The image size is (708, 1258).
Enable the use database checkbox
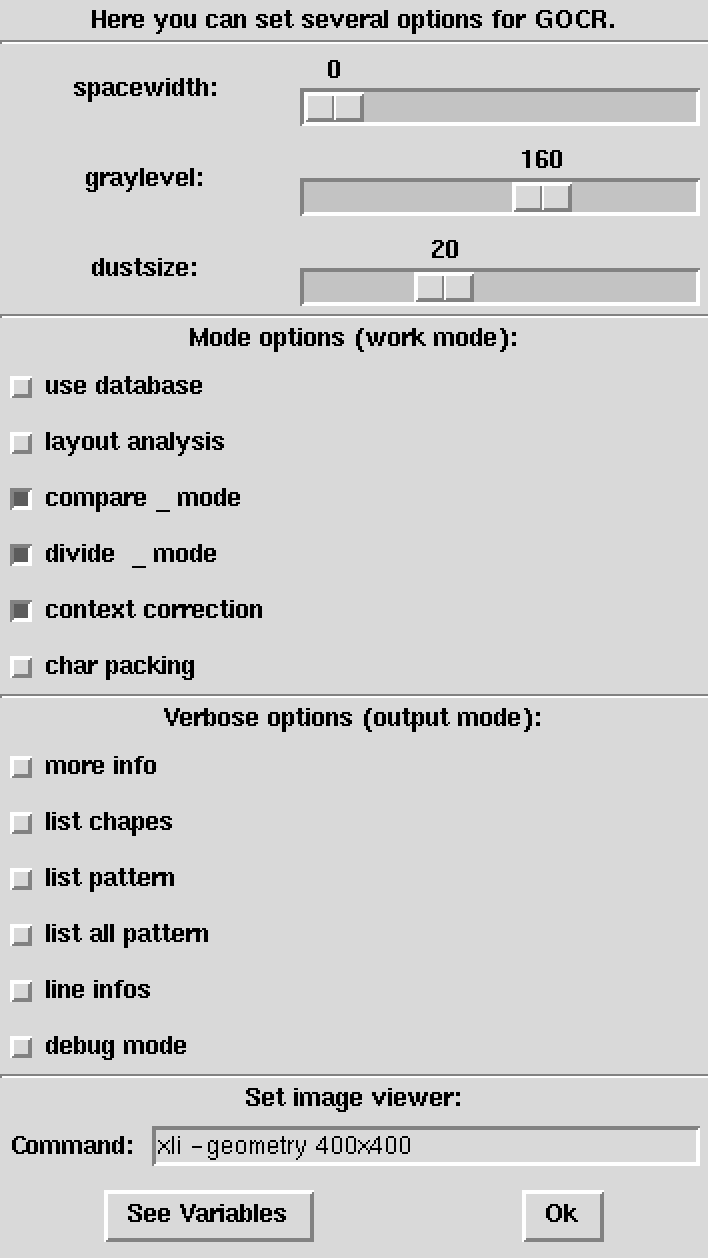pos(21,387)
